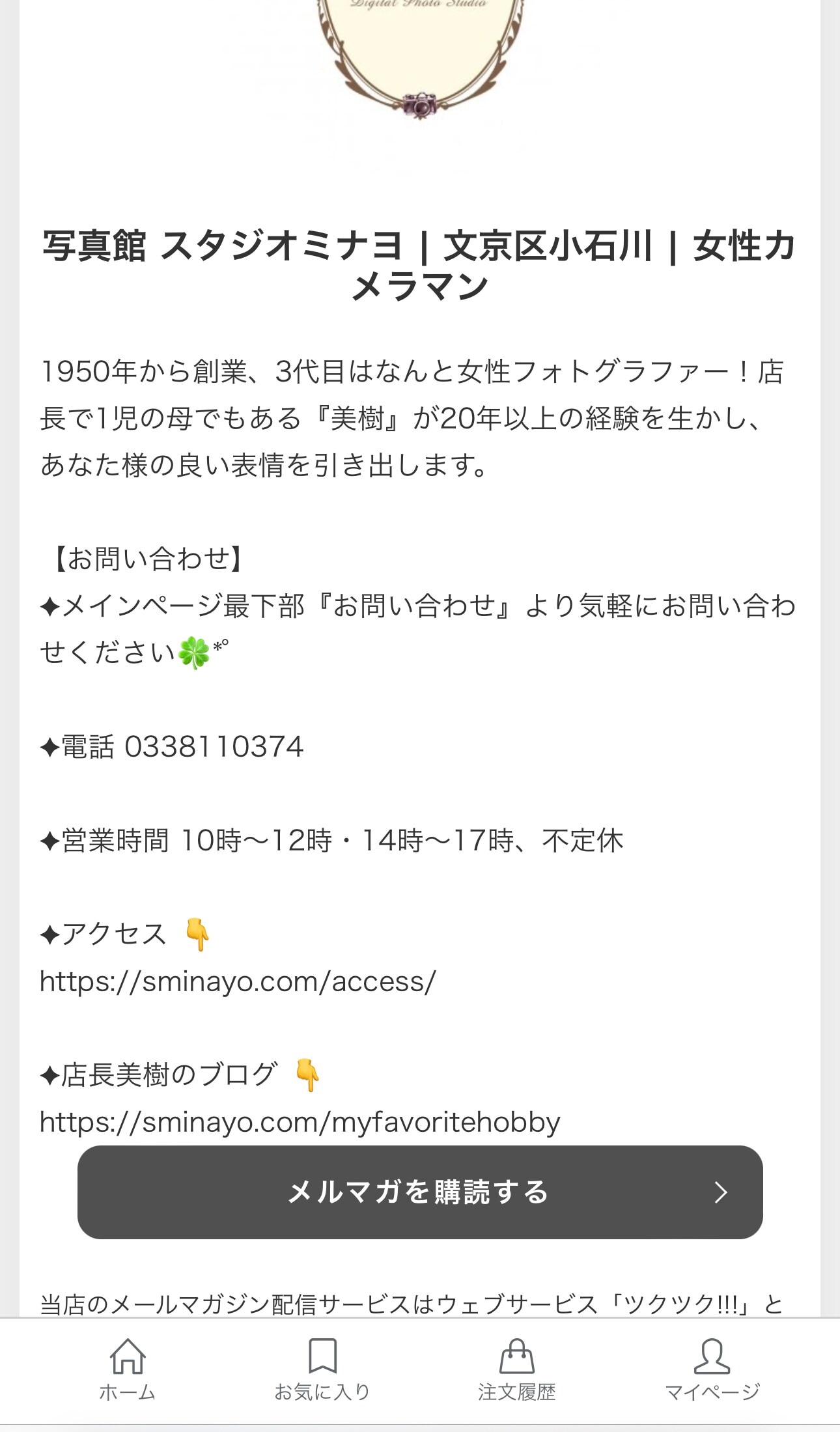Open the sminayo.com/access/ link

pos(238,981)
